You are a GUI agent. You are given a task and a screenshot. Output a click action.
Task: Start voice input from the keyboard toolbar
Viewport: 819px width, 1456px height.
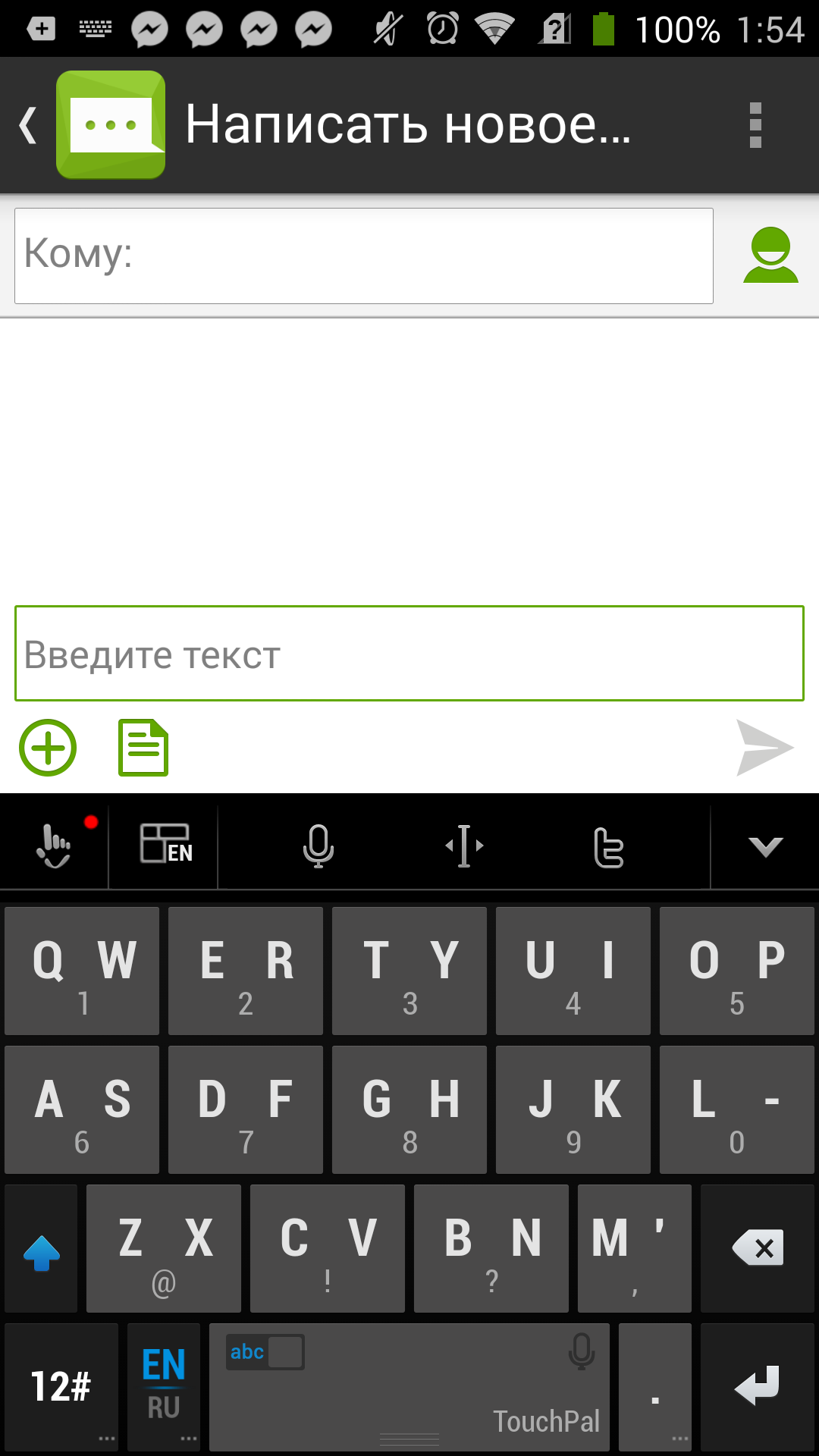pos(318,846)
